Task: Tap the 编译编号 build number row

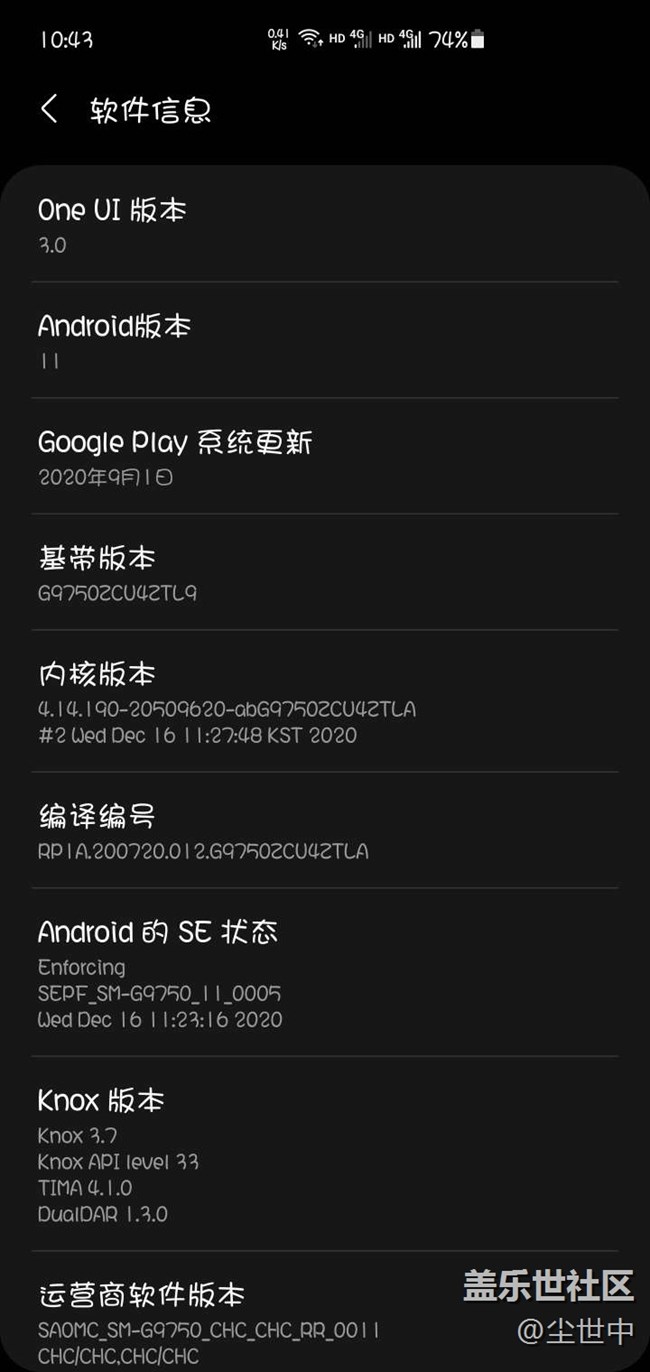Action: click(x=325, y=831)
